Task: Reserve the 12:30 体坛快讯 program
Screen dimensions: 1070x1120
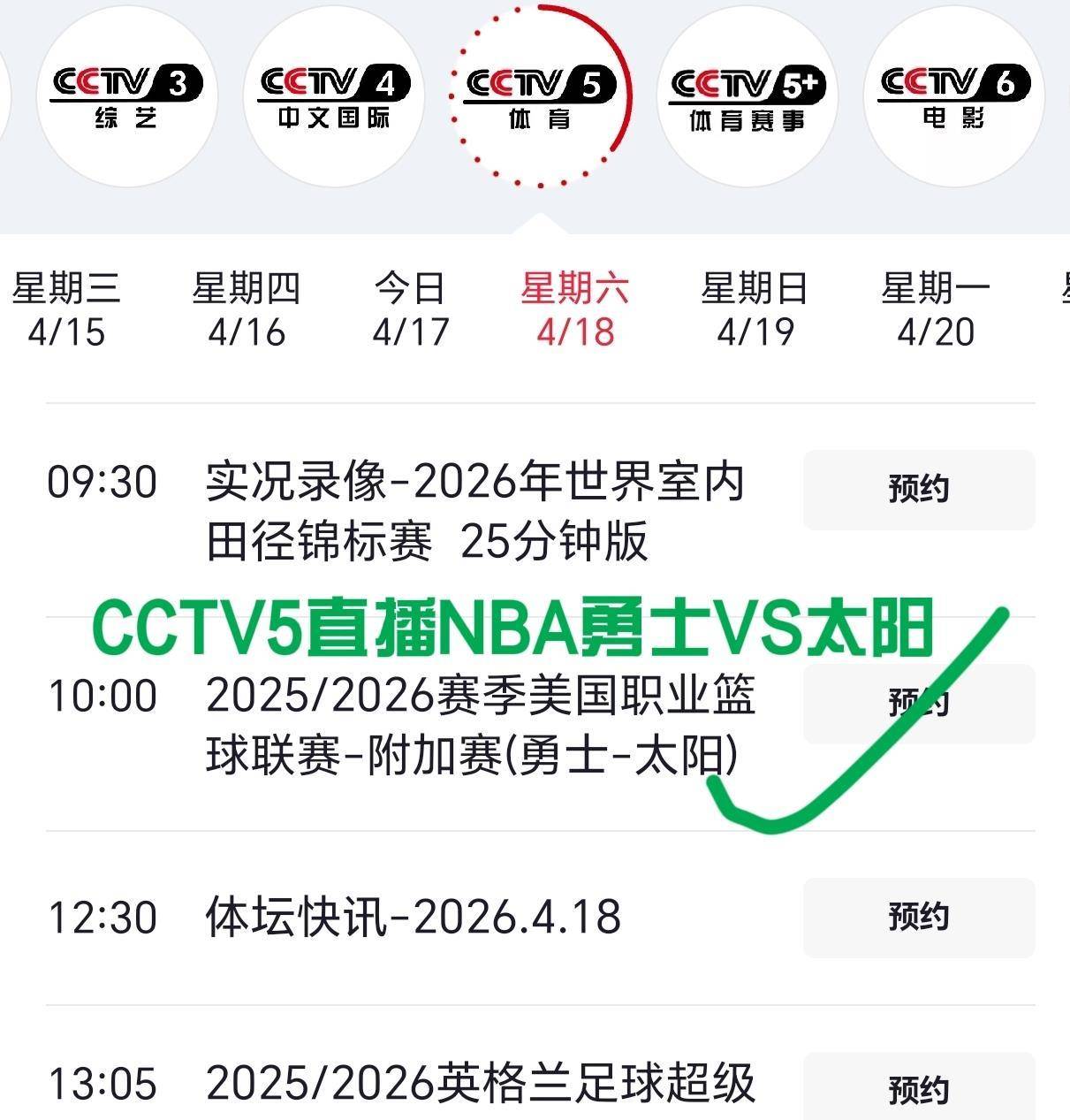Action: tap(919, 918)
